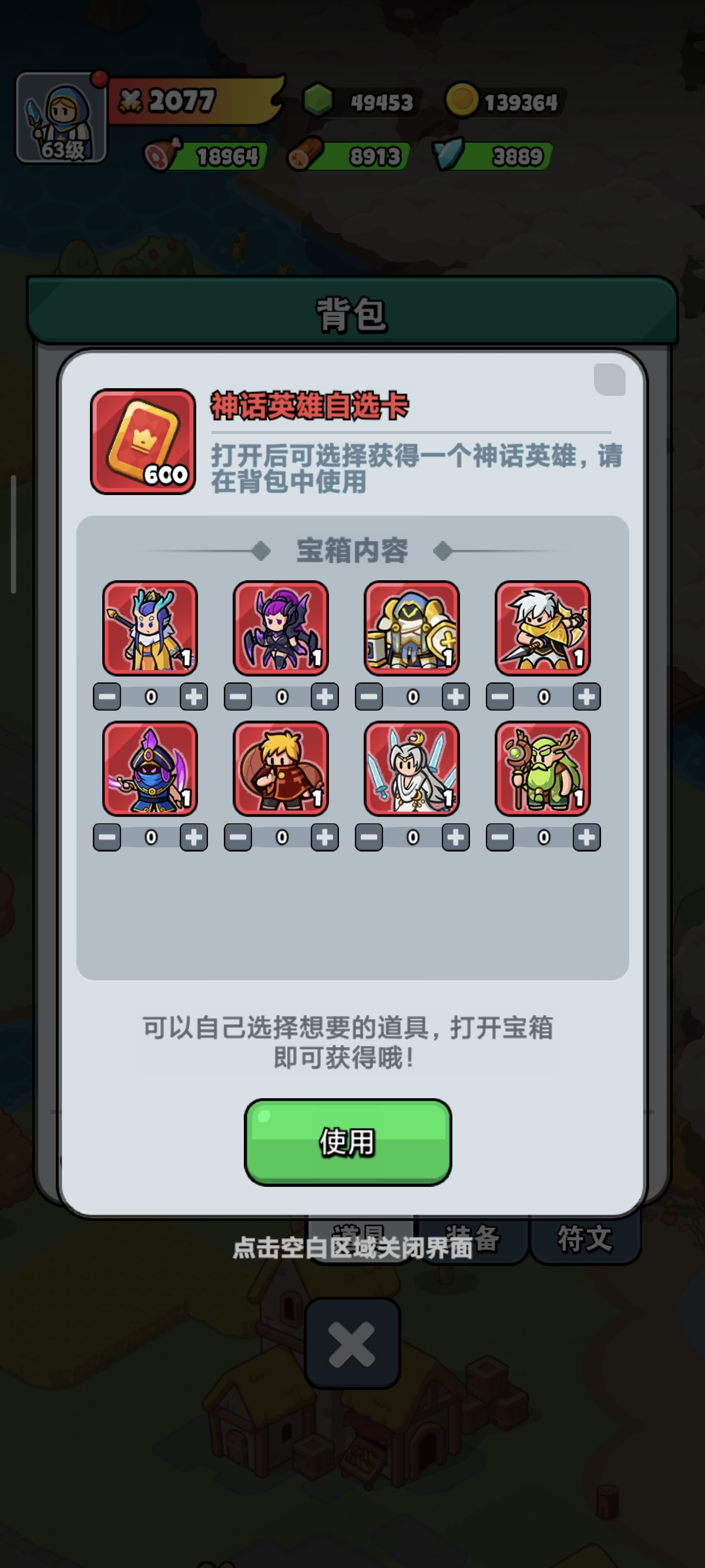Increase count for the white angel swords hero
705x1568 pixels.
pos(455,837)
